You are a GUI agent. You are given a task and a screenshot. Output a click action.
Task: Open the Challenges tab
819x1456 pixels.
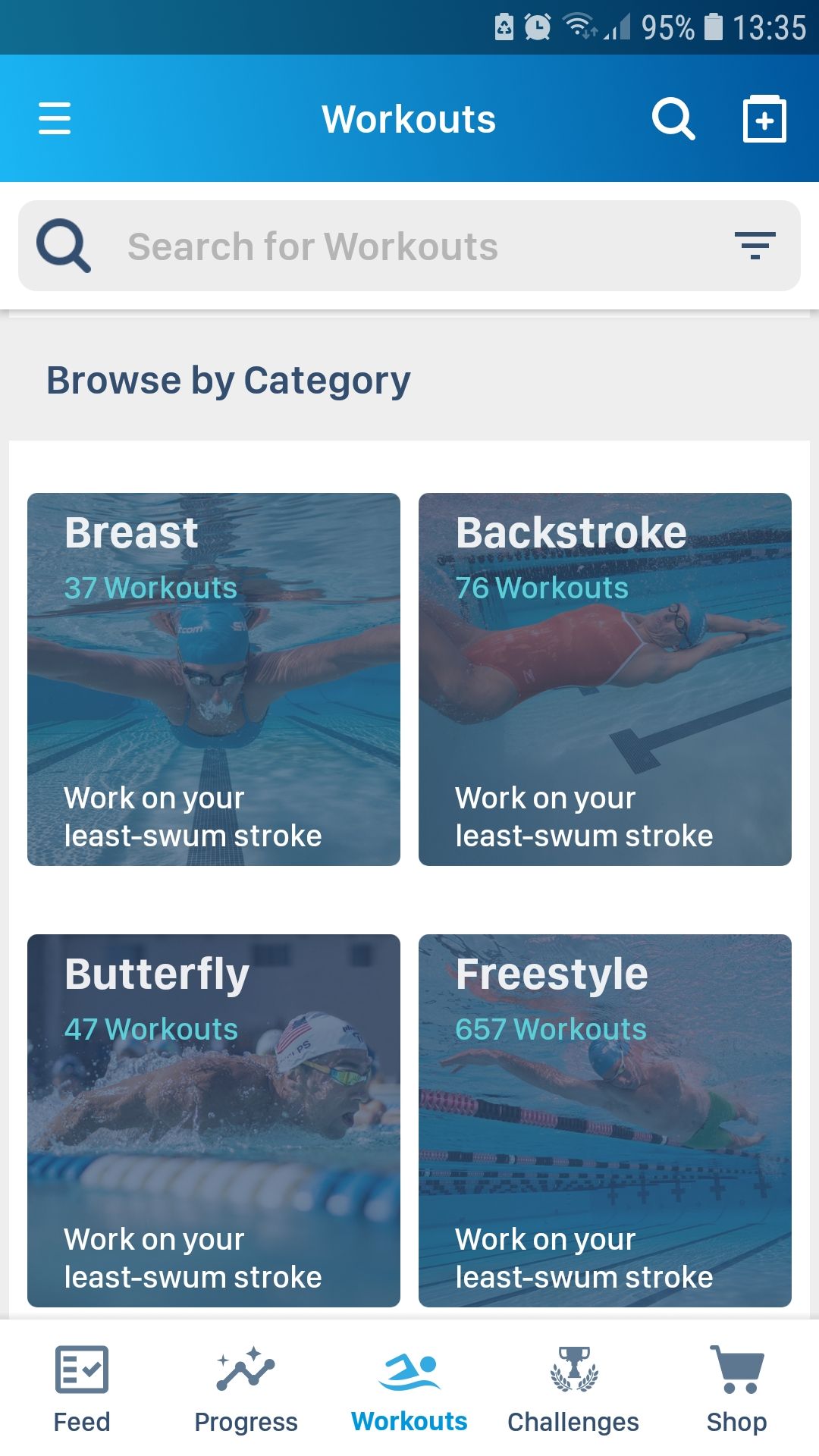tap(573, 1389)
